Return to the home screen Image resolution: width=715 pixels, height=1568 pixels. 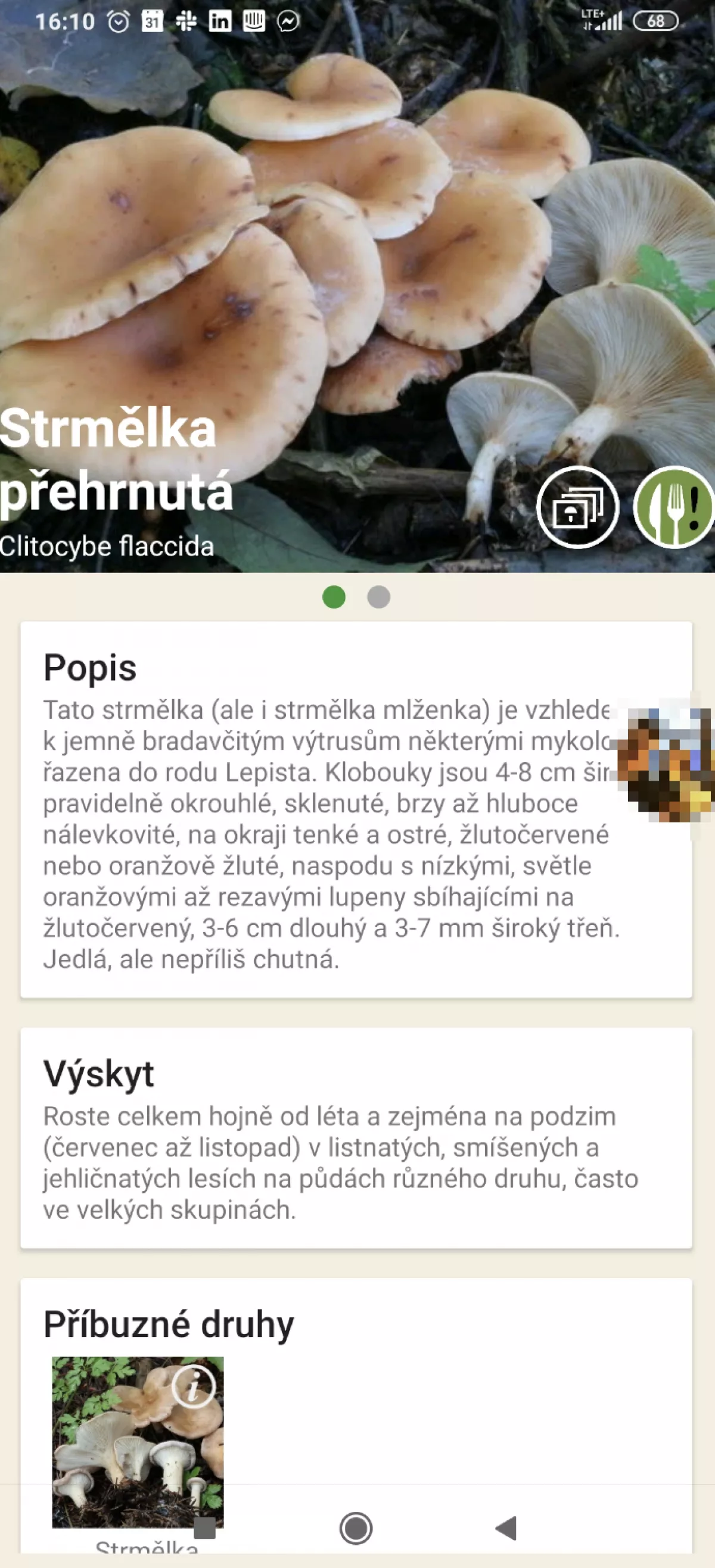click(x=356, y=1528)
